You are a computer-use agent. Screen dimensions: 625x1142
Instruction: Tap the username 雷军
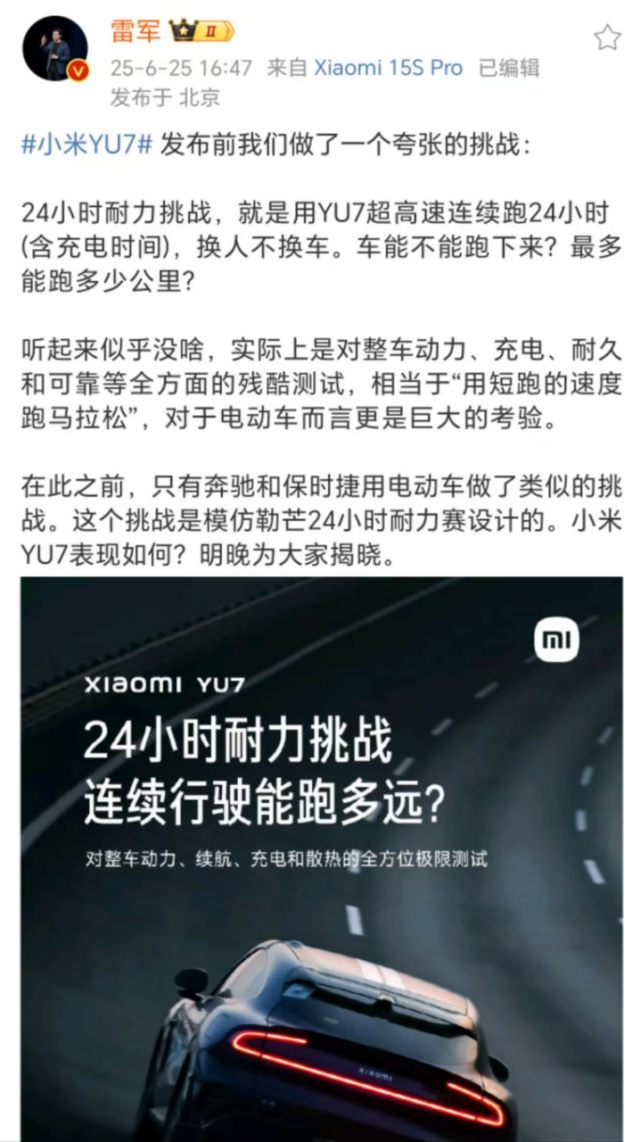coord(135,31)
